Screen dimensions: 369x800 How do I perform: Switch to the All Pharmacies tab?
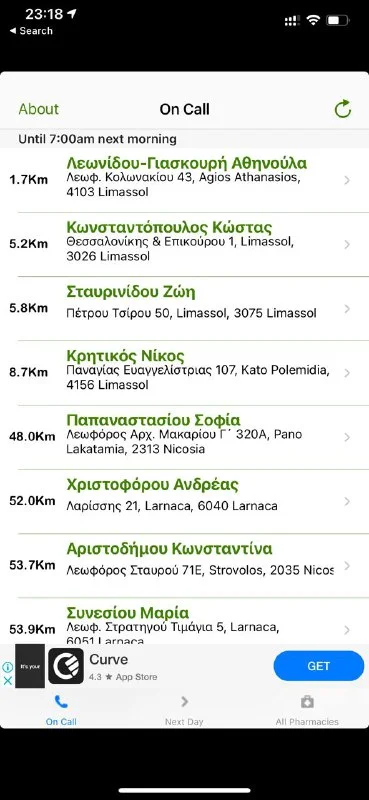pos(307,711)
